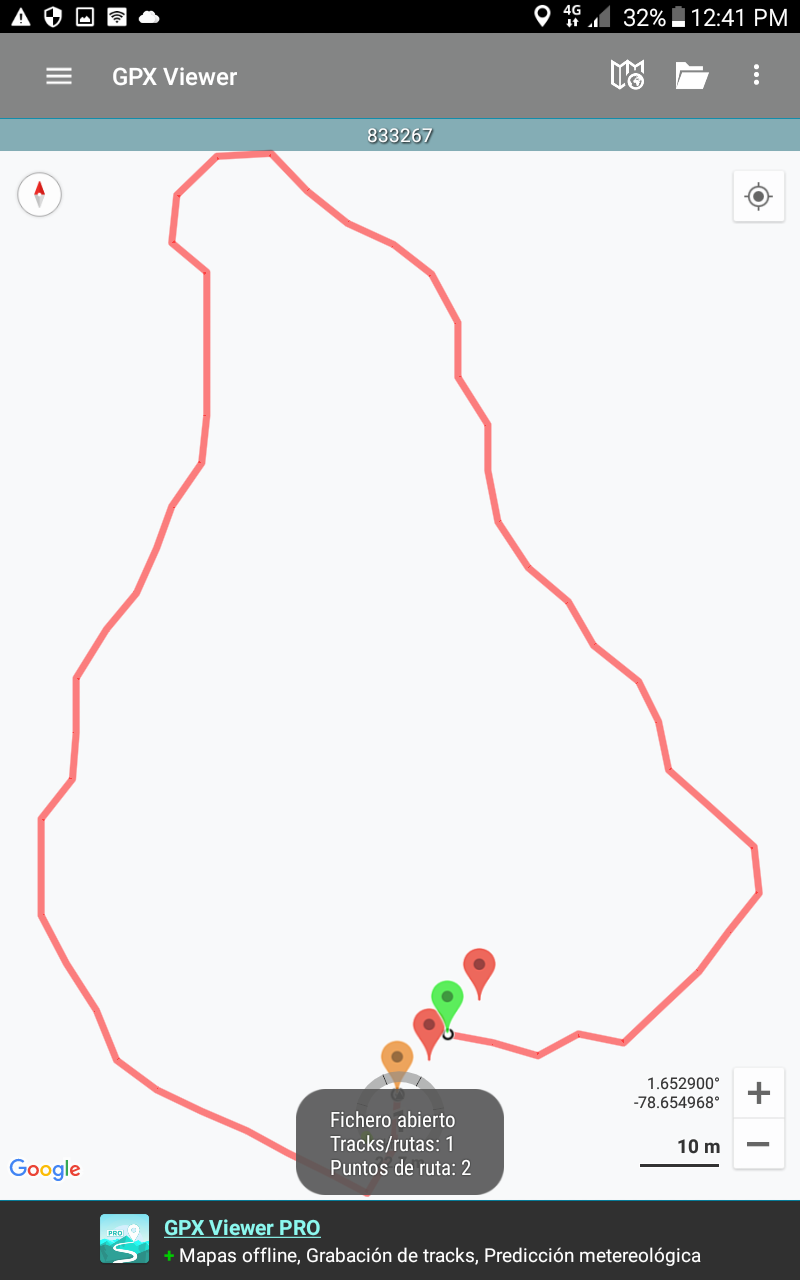Center map on my current location
Image resolution: width=800 pixels, height=1280 pixels.
[x=758, y=196]
